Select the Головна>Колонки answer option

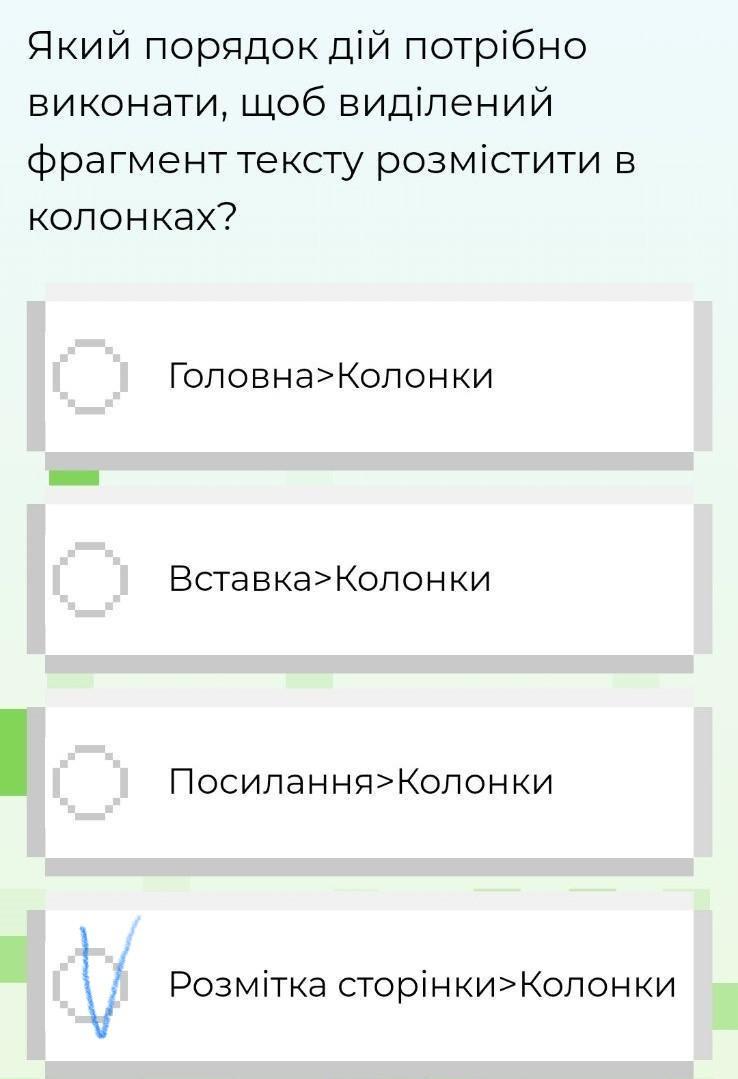pos(91,376)
